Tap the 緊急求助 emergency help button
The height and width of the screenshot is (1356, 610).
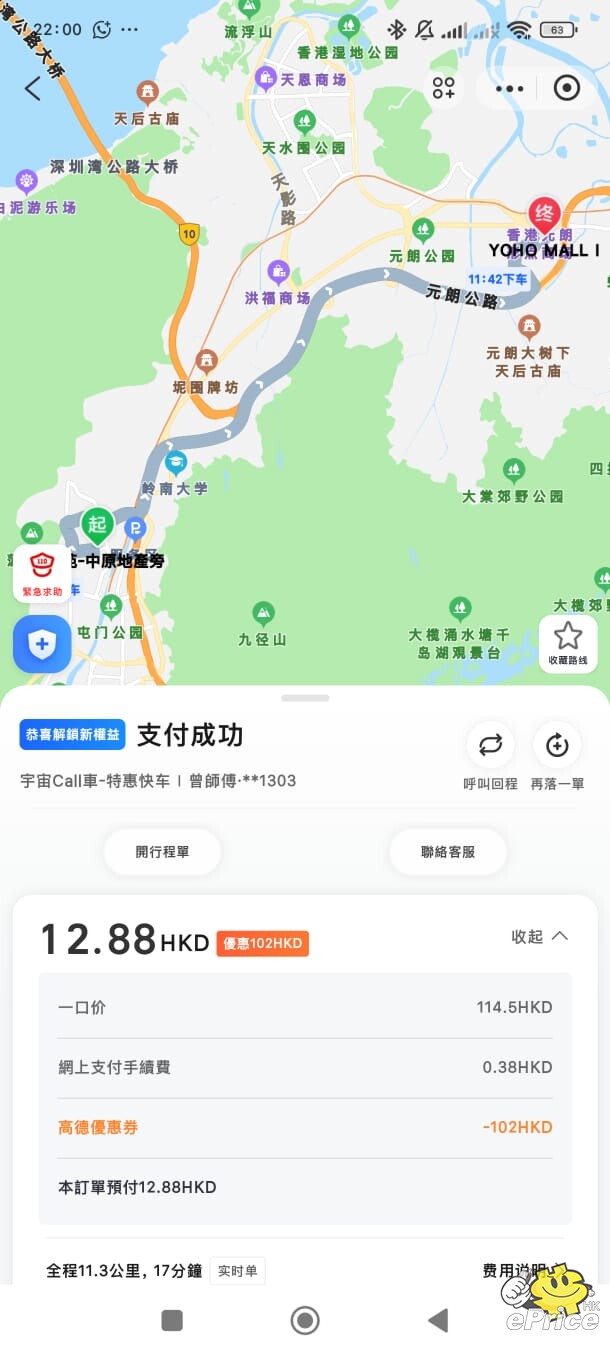click(x=42, y=574)
